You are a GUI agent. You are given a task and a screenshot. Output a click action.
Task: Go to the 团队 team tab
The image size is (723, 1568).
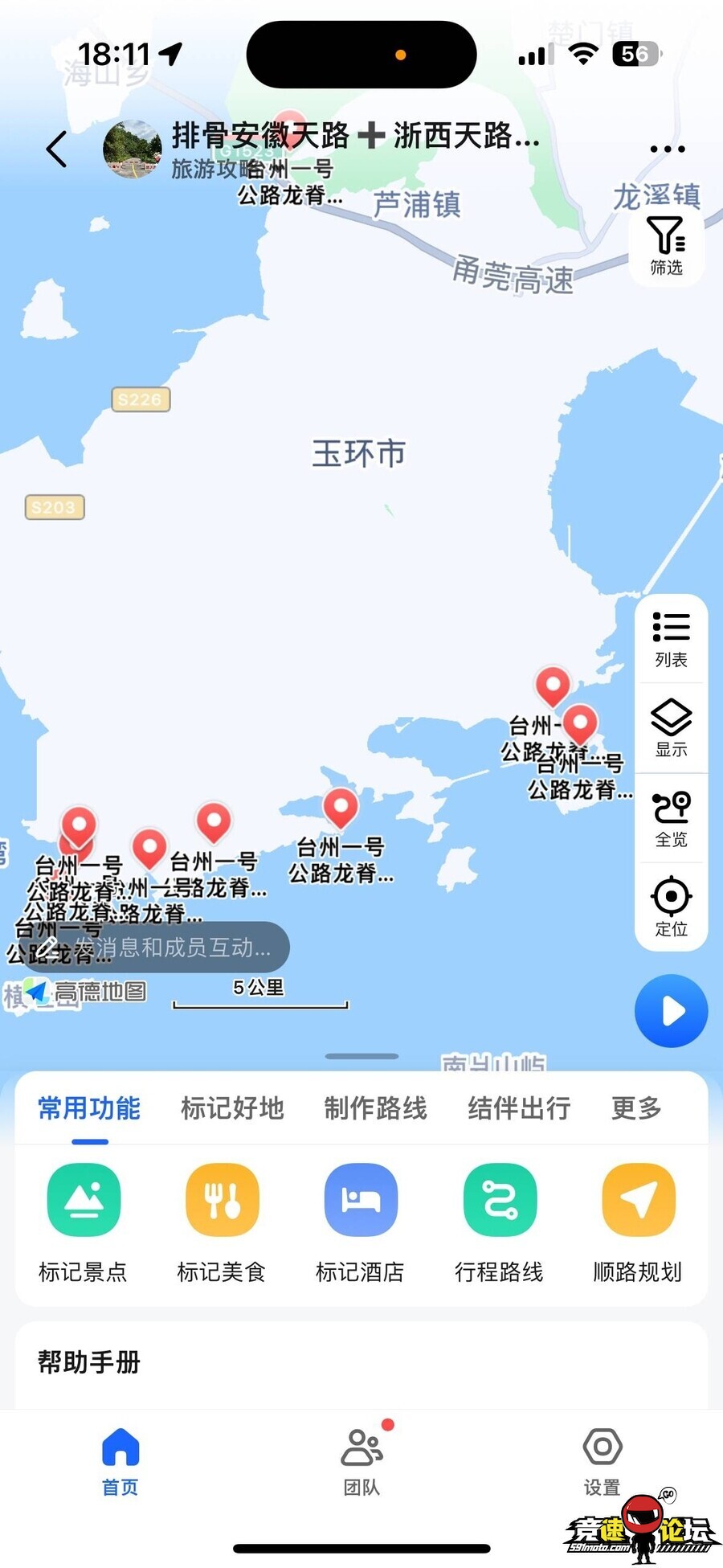(x=361, y=1463)
